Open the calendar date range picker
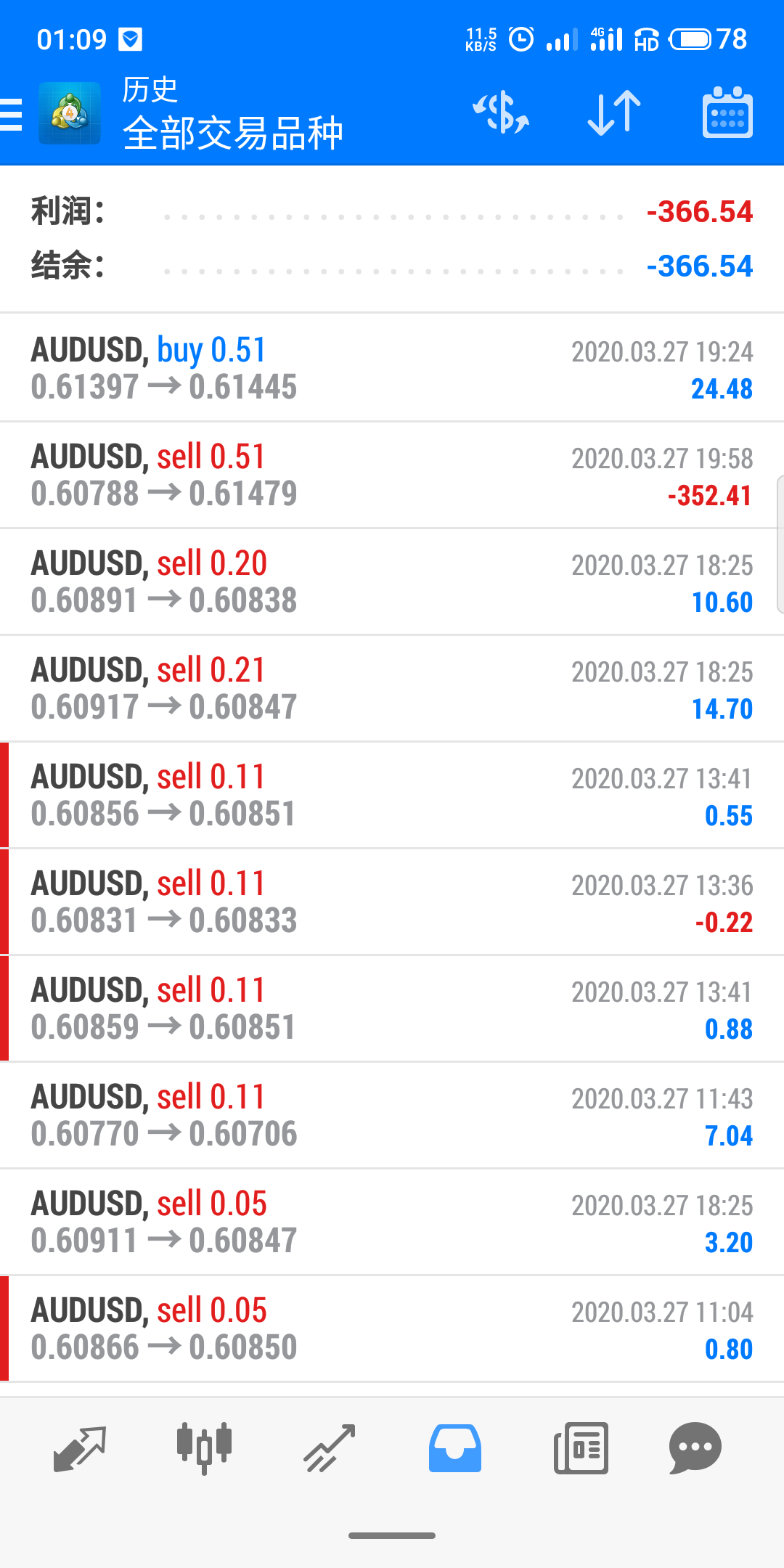The width and height of the screenshot is (784, 1568). (727, 113)
